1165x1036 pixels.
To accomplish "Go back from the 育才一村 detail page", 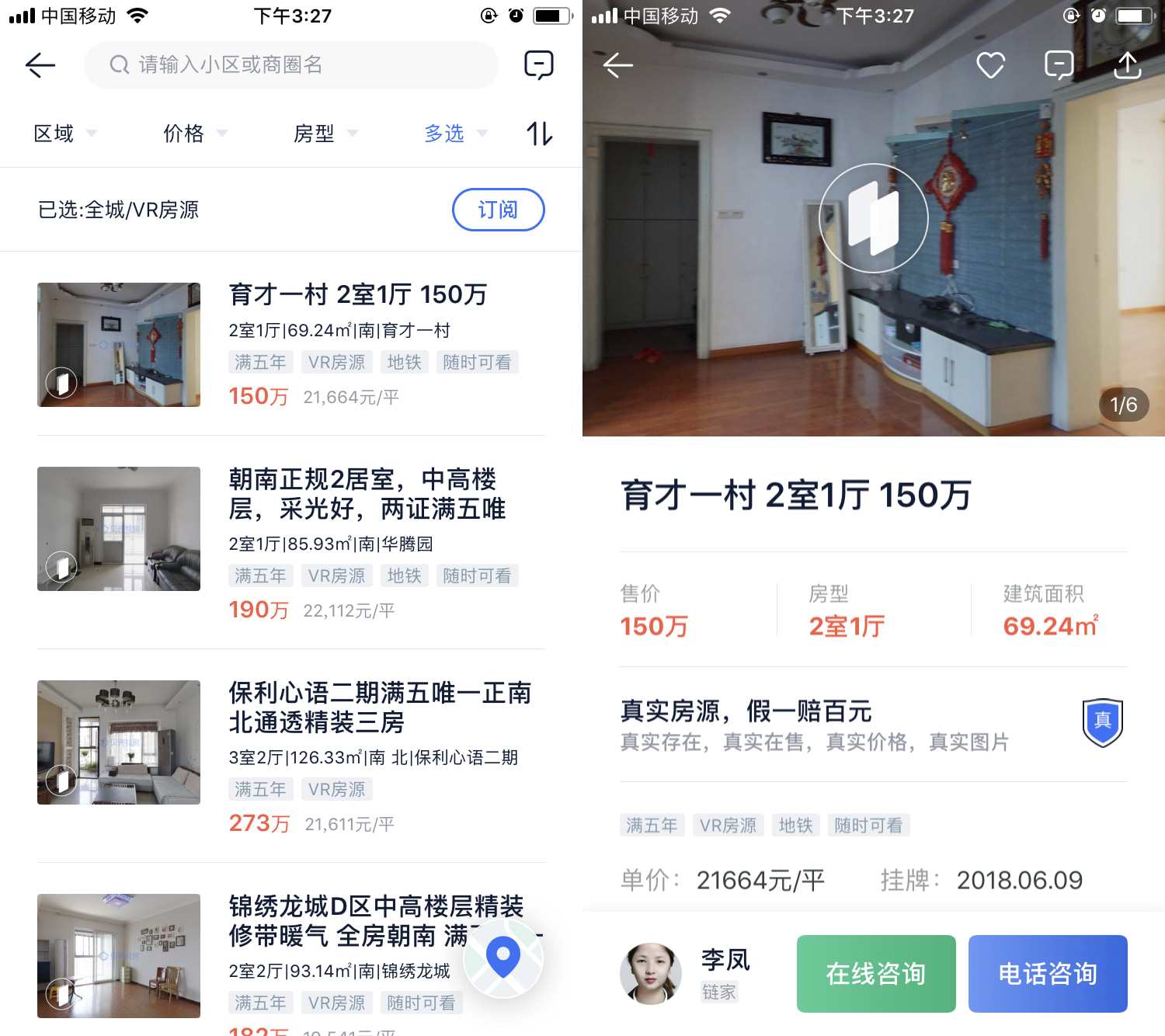I will coord(618,65).
